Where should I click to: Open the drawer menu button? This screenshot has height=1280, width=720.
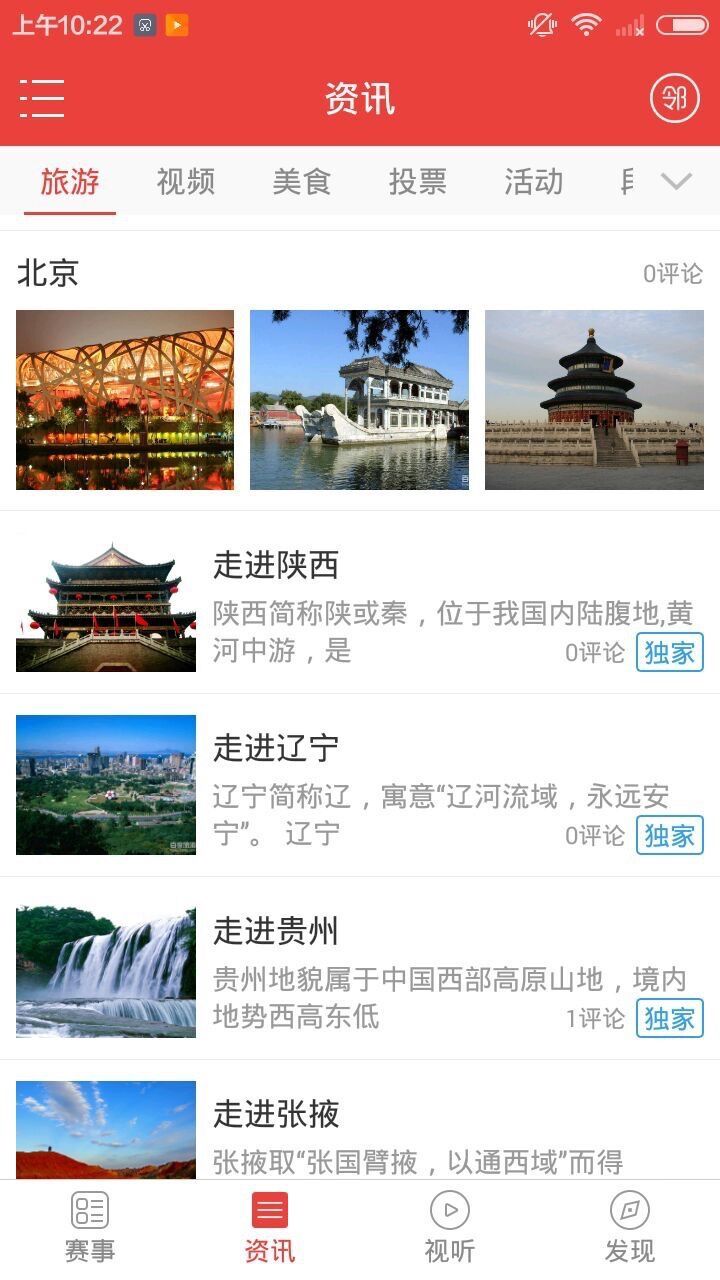click(42, 98)
